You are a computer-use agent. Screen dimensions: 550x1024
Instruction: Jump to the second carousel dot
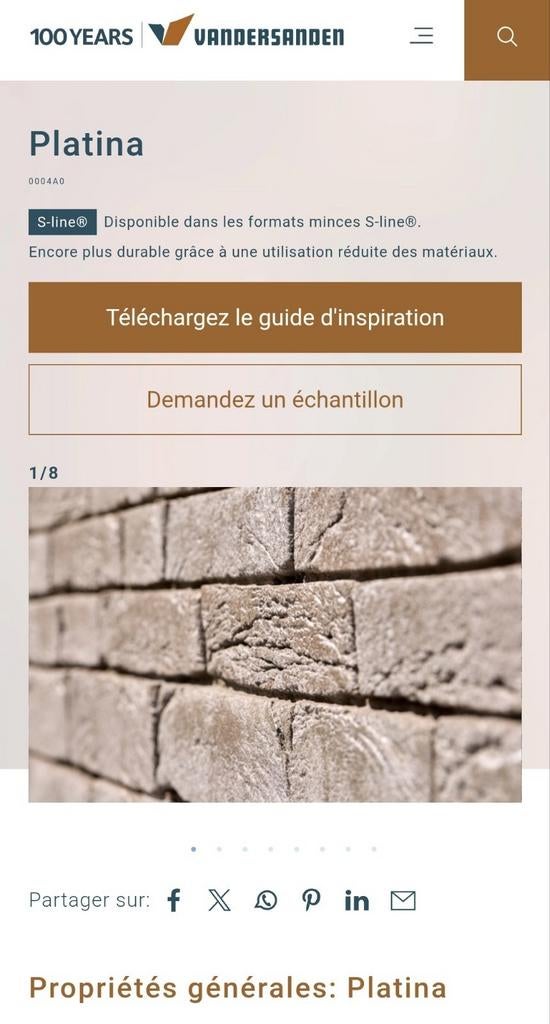click(219, 849)
